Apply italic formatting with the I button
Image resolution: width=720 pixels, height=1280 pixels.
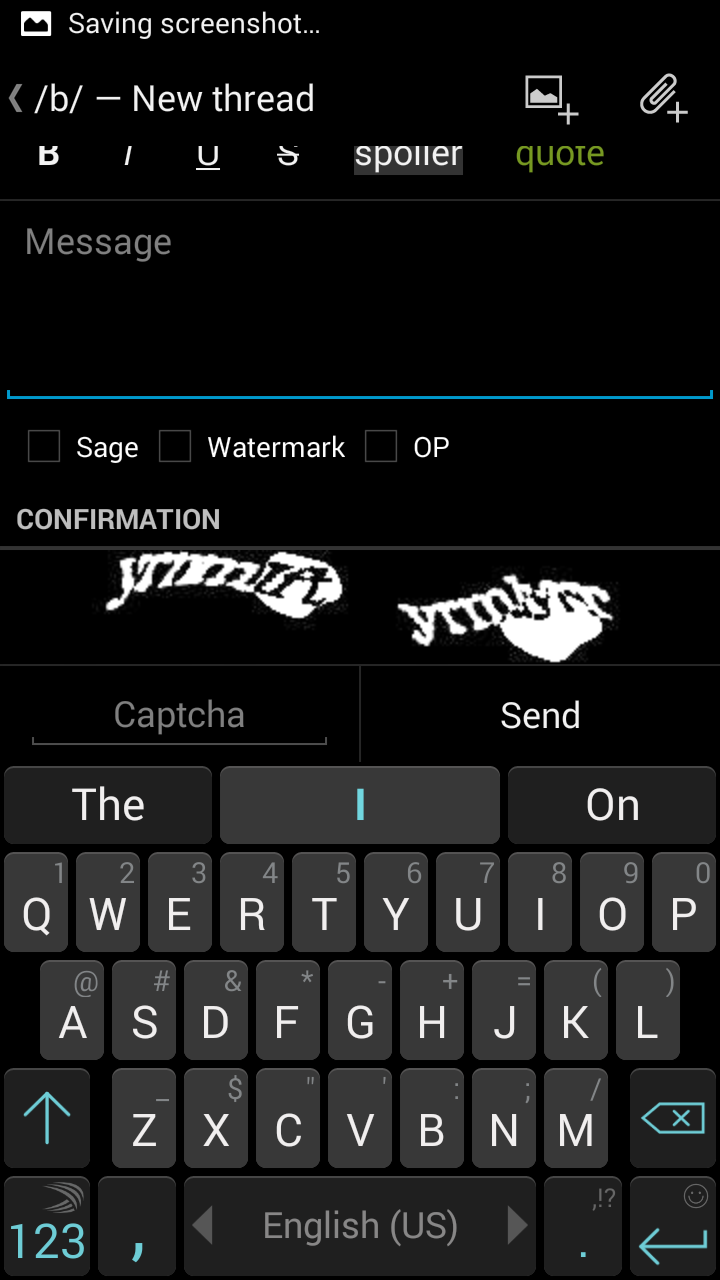pyautogui.click(x=128, y=155)
